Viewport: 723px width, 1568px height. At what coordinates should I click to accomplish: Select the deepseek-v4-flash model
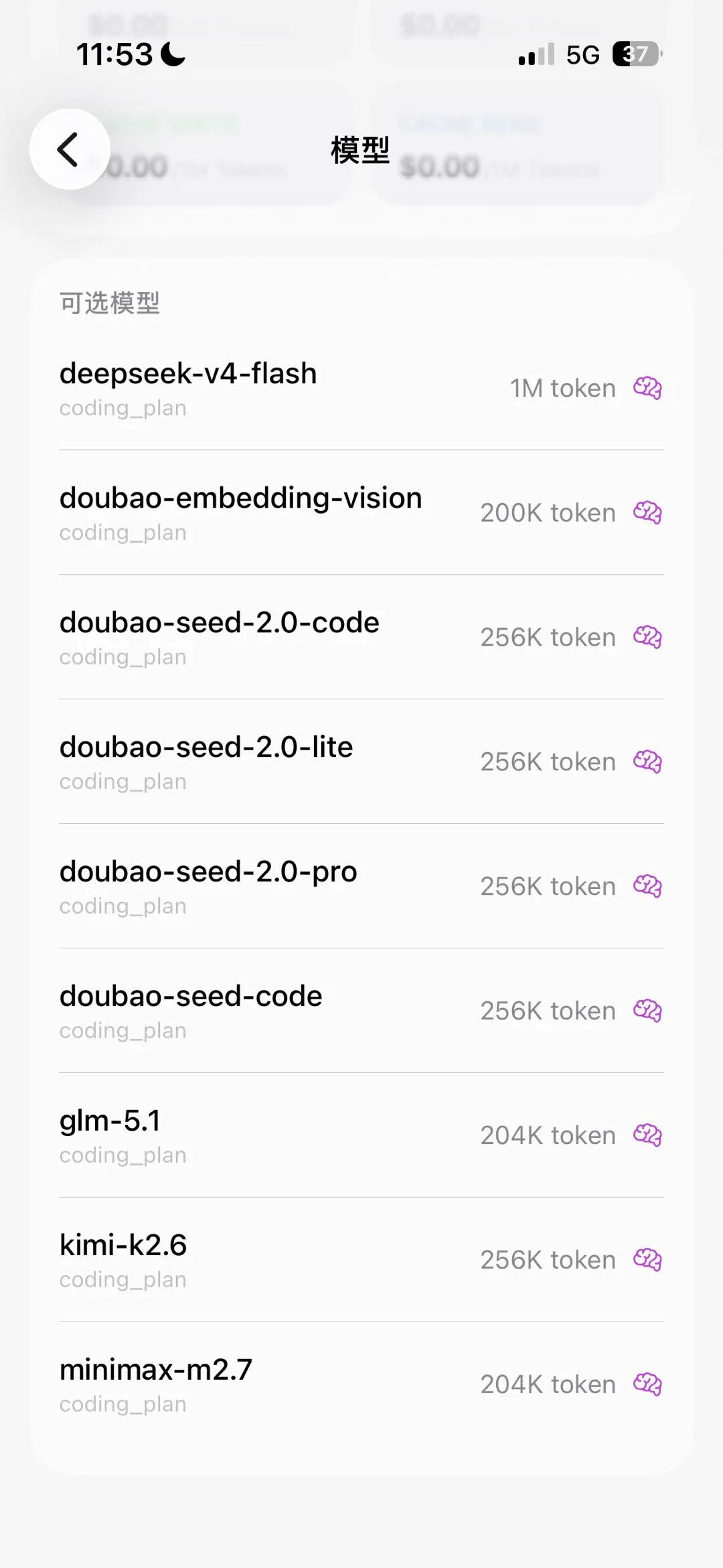(x=361, y=388)
